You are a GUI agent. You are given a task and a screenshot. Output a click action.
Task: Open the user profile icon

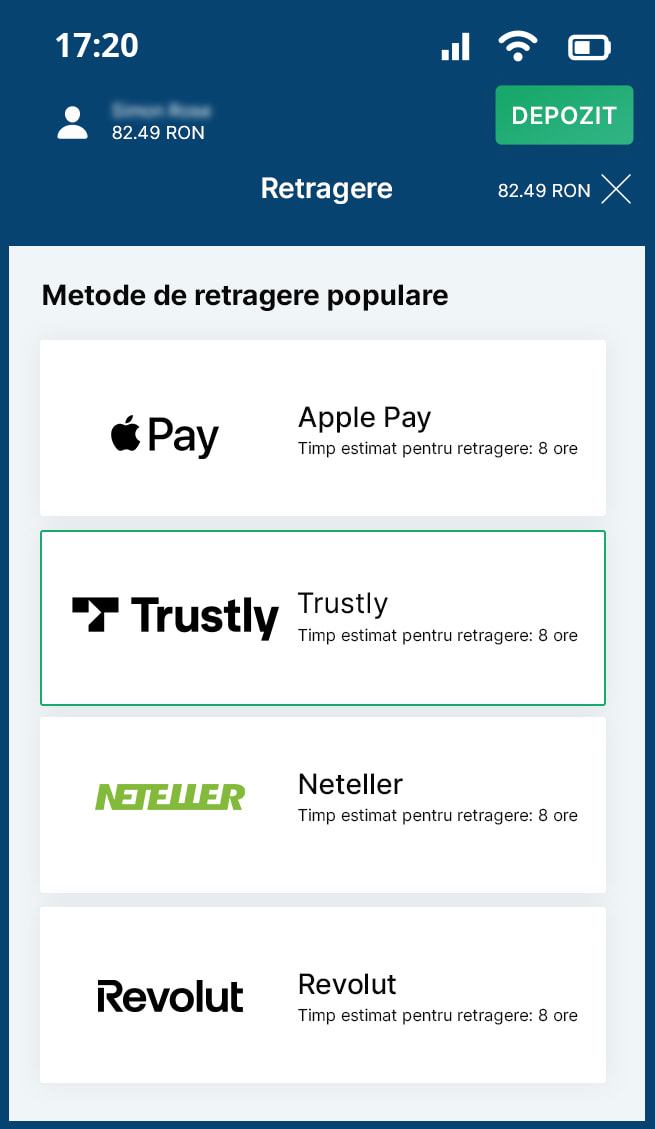[x=73, y=122]
